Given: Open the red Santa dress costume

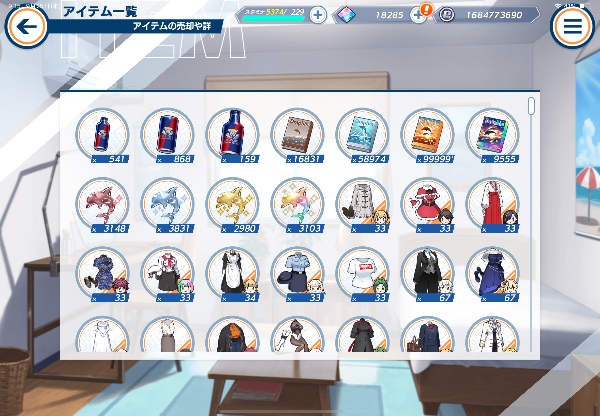Looking at the screenshot, I should pos(427,205).
